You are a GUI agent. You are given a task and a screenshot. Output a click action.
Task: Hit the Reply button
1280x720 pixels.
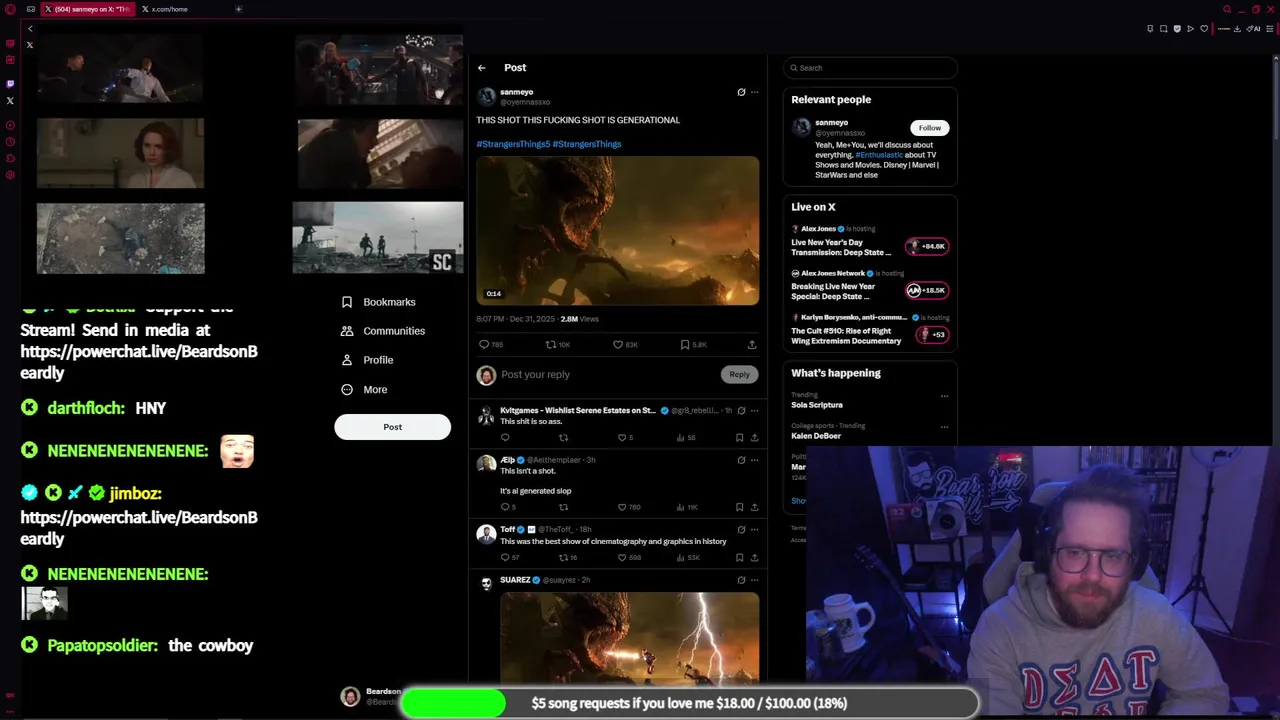tap(738, 374)
